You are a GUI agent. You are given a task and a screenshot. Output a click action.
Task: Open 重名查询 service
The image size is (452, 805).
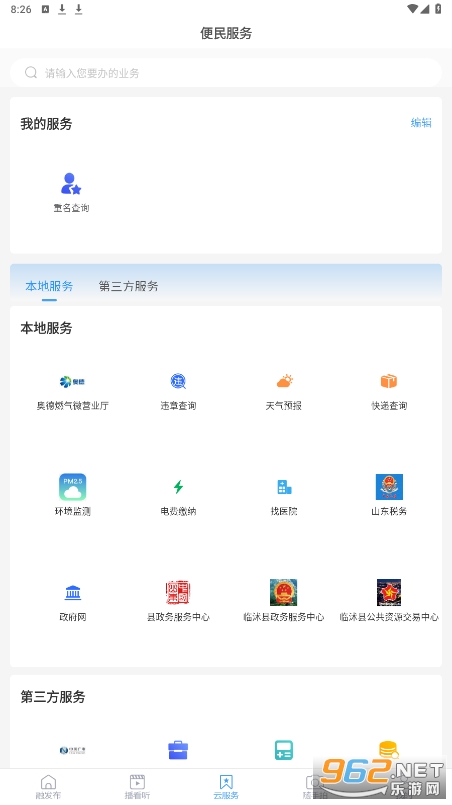tap(71, 193)
